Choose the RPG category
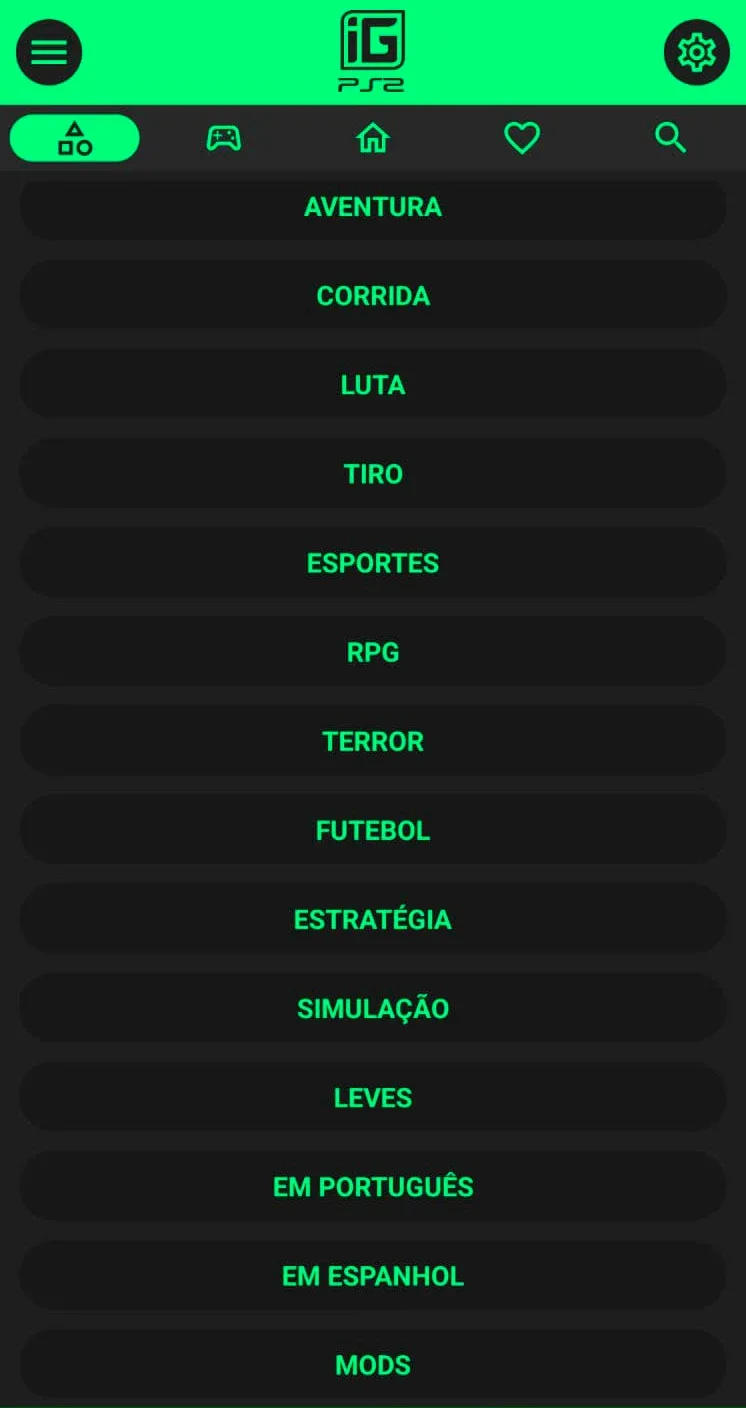Image resolution: width=746 pixels, height=1408 pixels. coord(373,652)
